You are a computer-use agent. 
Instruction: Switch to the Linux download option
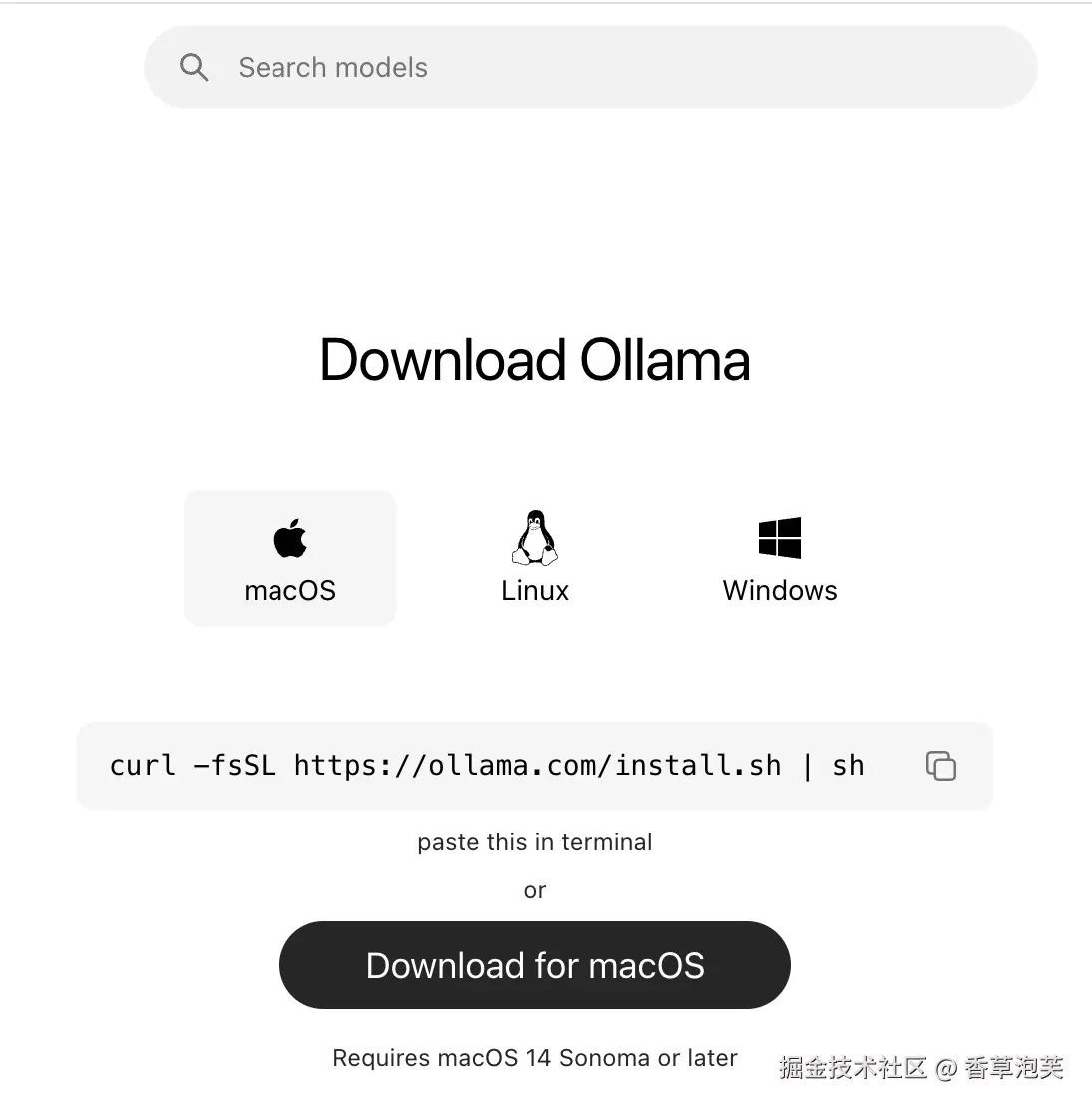535,558
